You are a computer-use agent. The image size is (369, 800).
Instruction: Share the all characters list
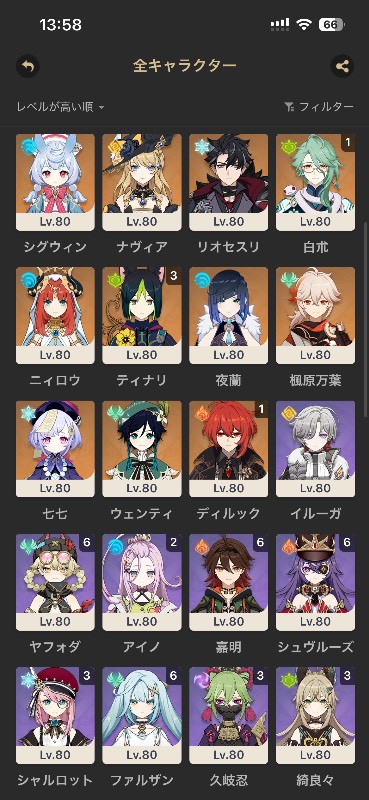pyautogui.click(x=341, y=66)
